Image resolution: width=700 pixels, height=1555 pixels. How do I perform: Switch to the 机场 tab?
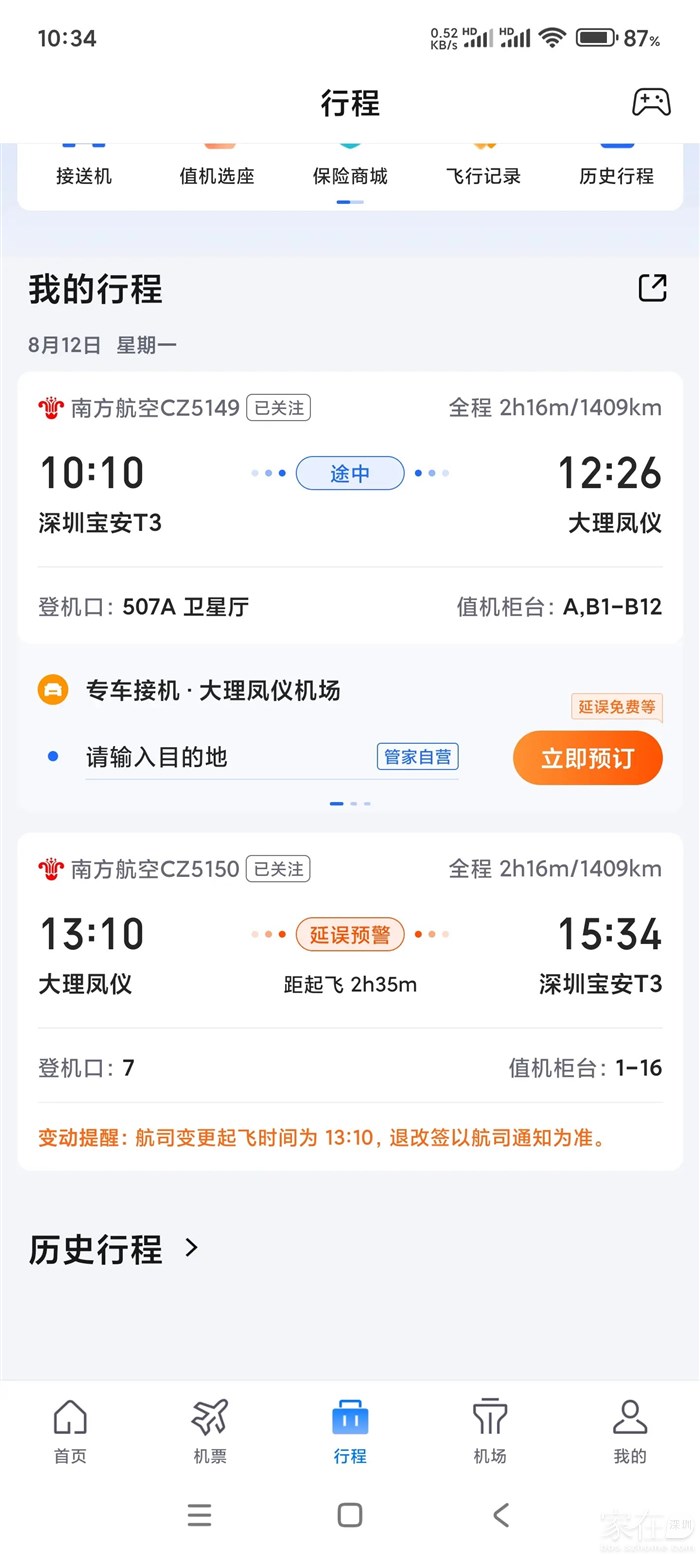point(490,1430)
